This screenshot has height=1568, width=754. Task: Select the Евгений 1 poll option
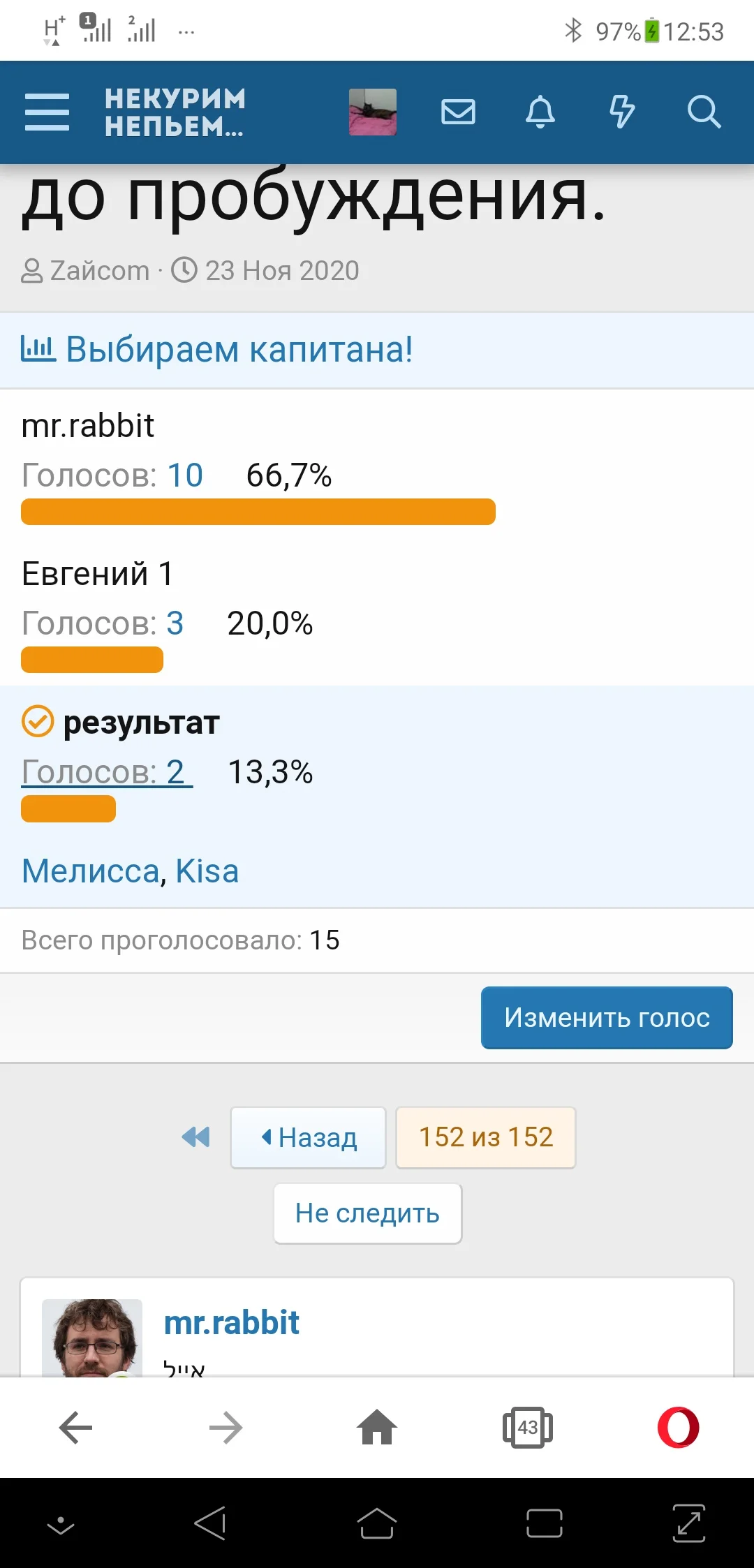click(x=97, y=574)
